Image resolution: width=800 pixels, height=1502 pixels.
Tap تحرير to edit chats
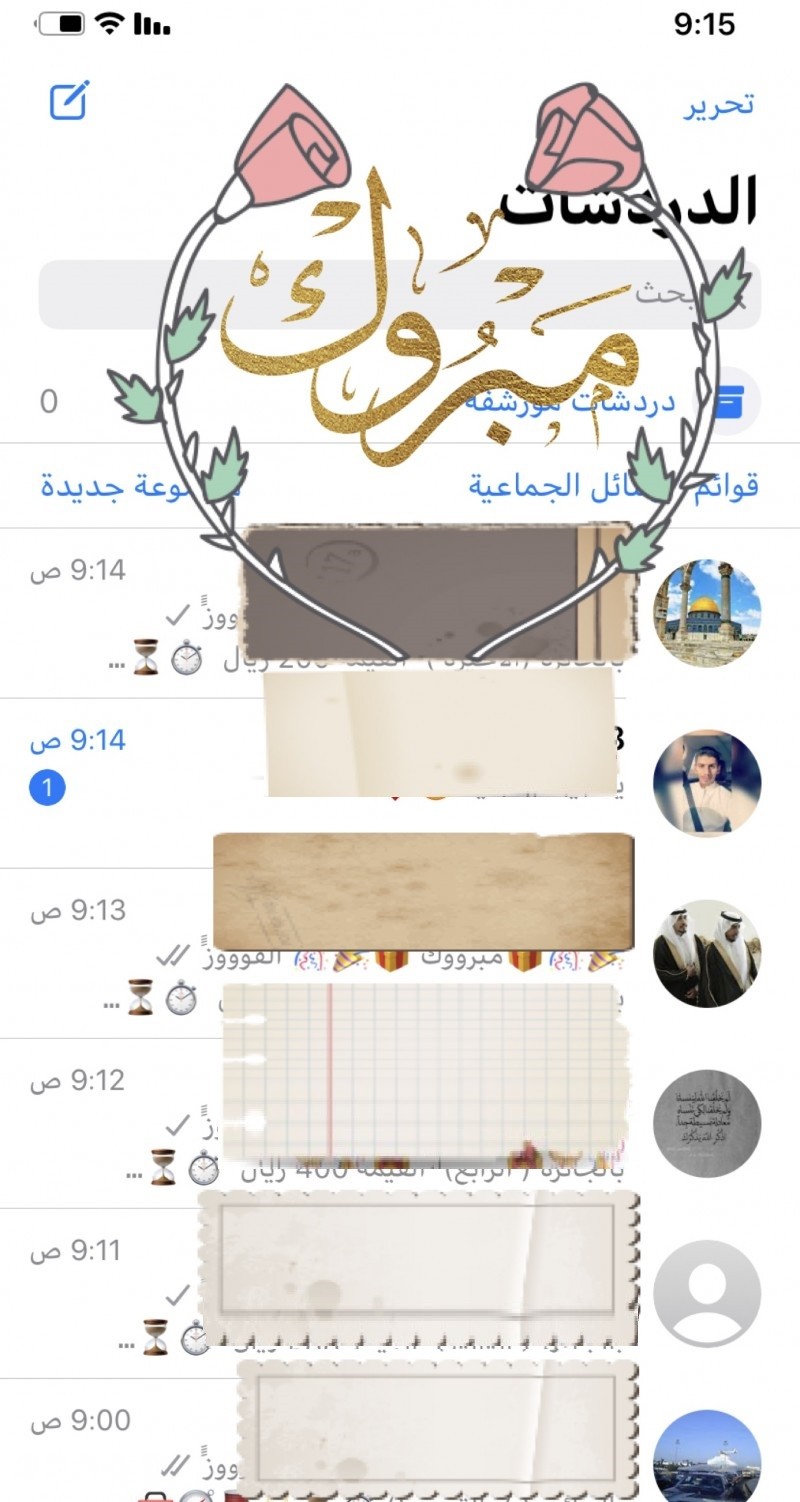point(718,105)
